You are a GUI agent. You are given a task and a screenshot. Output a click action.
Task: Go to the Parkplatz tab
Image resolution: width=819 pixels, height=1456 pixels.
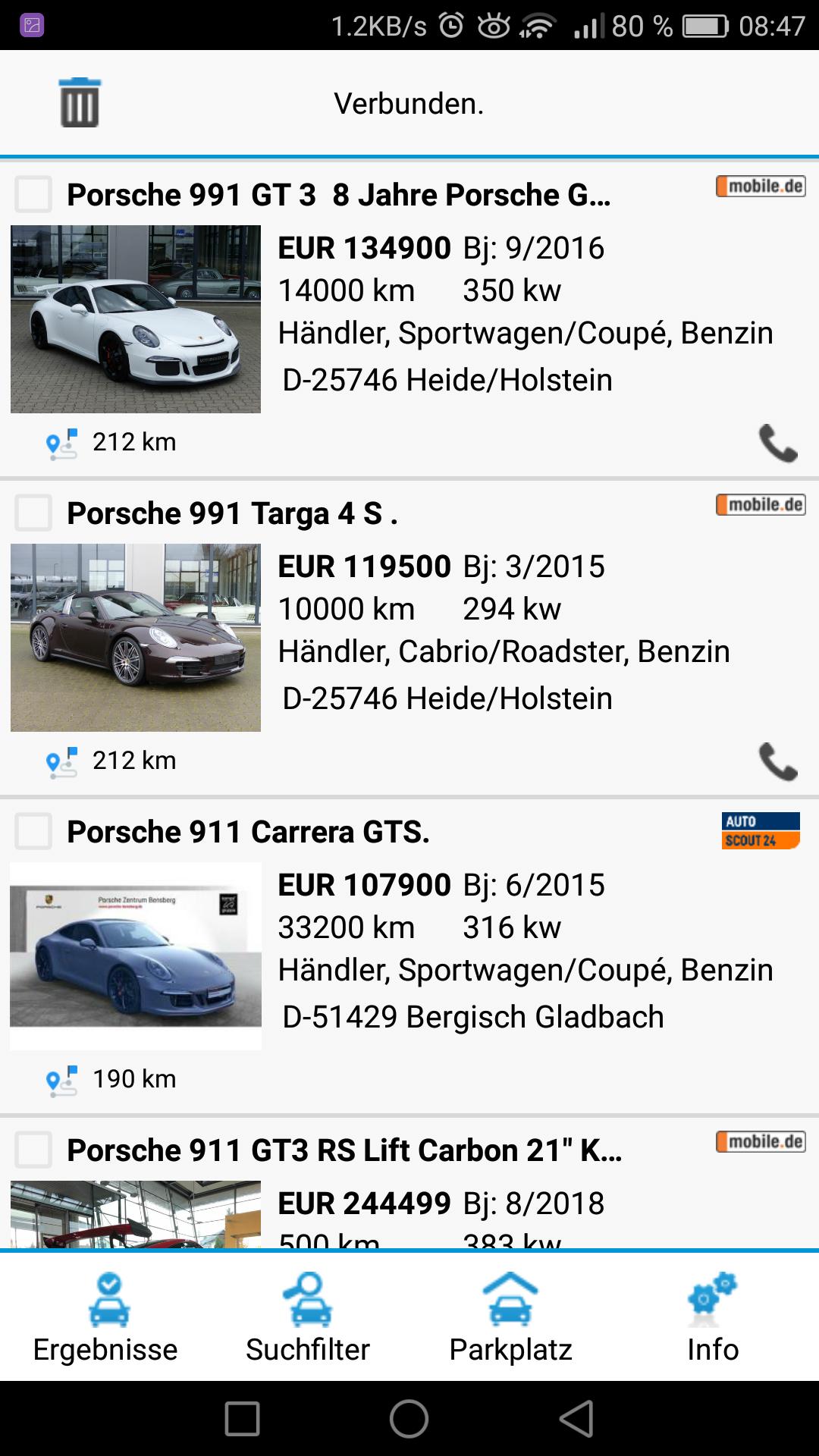point(510,1318)
